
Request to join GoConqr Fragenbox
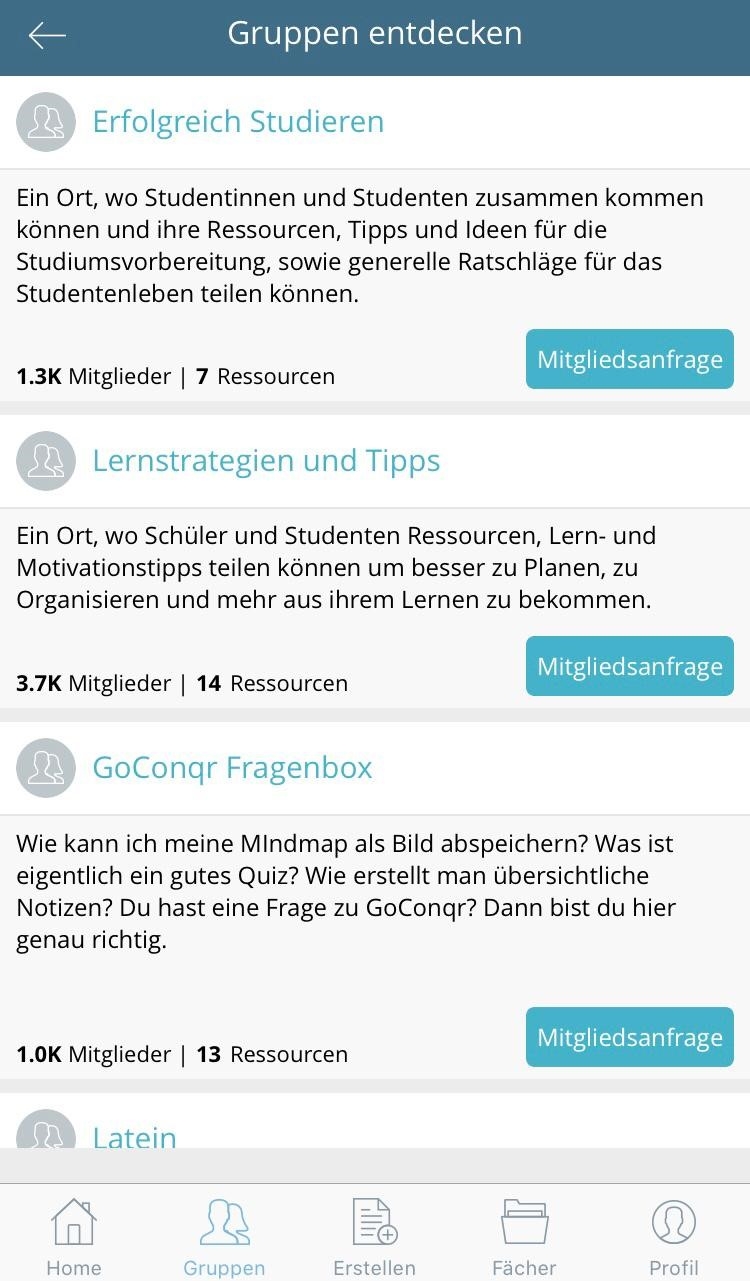coord(629,1038)
